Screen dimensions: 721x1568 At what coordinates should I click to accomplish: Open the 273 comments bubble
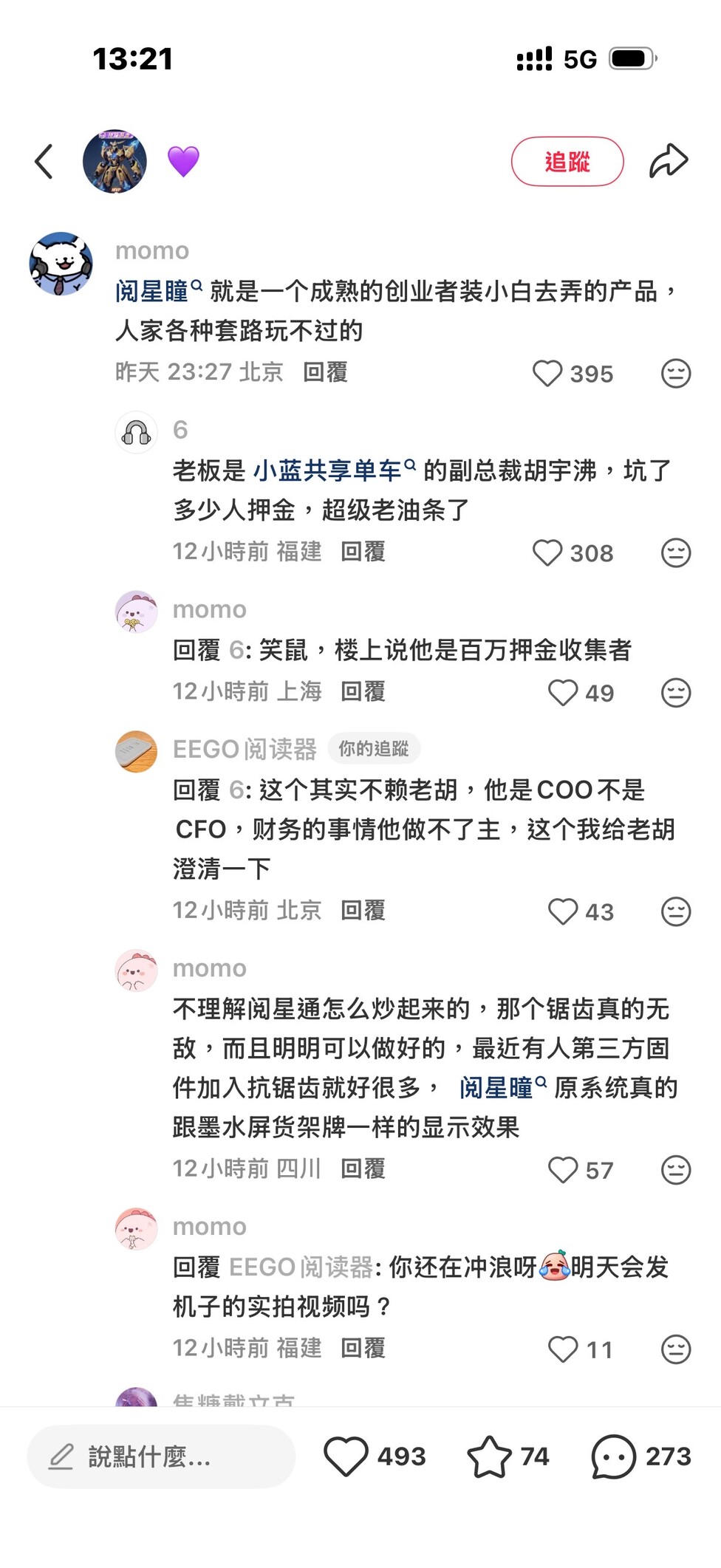pyautogui.click(x=613, y=1456)
